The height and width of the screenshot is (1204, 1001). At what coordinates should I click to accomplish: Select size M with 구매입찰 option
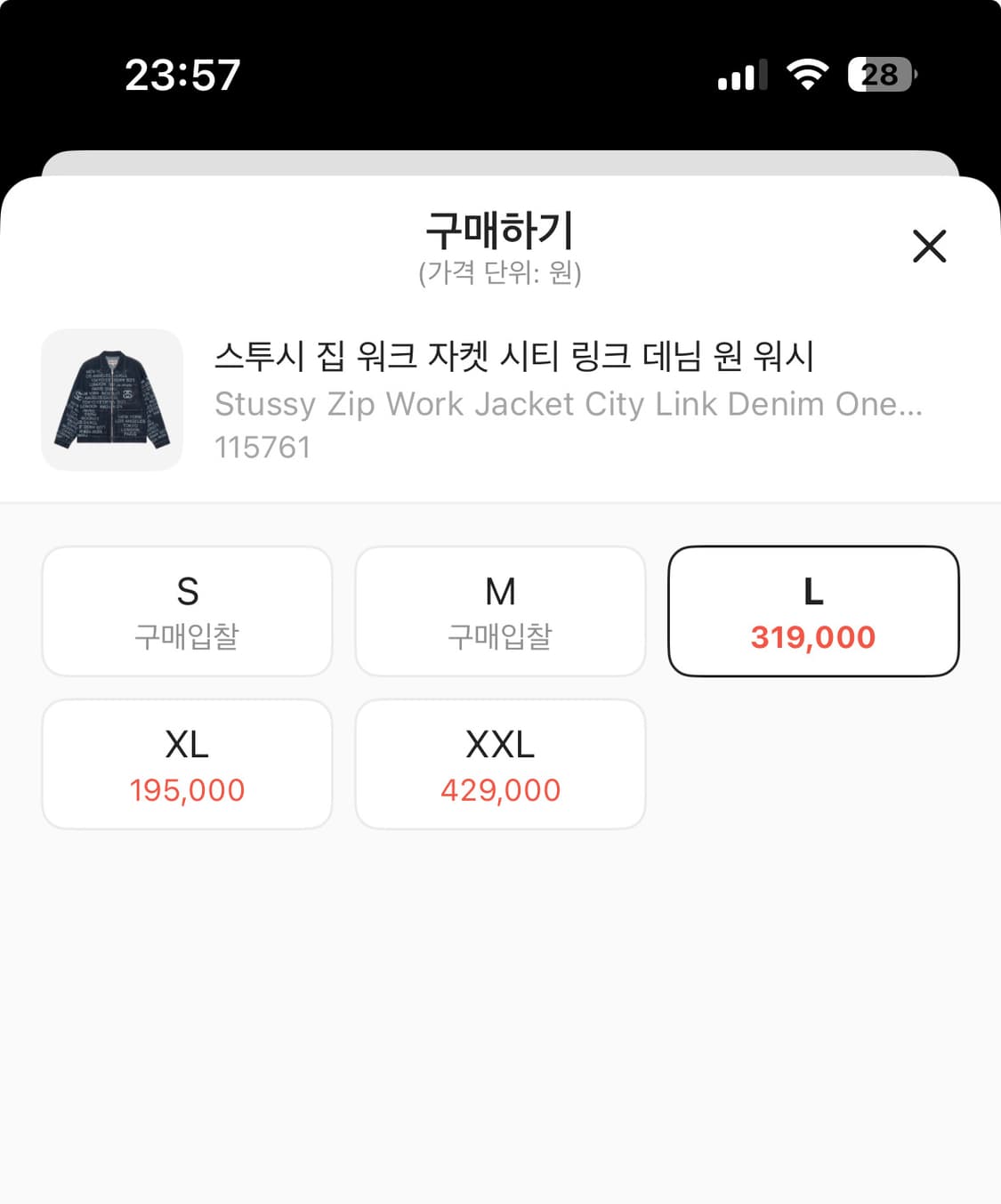[500, 610]
